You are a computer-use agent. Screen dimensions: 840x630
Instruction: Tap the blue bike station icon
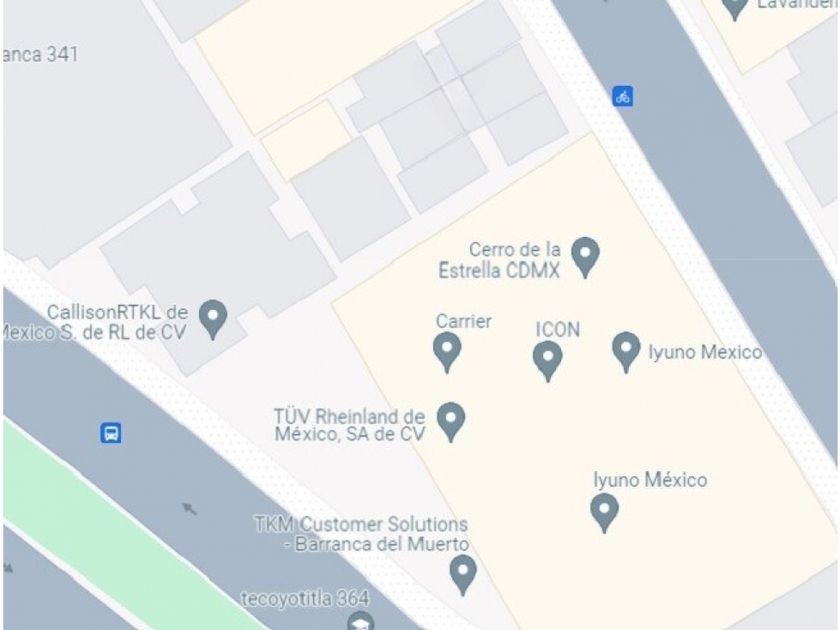pos(622,96)
